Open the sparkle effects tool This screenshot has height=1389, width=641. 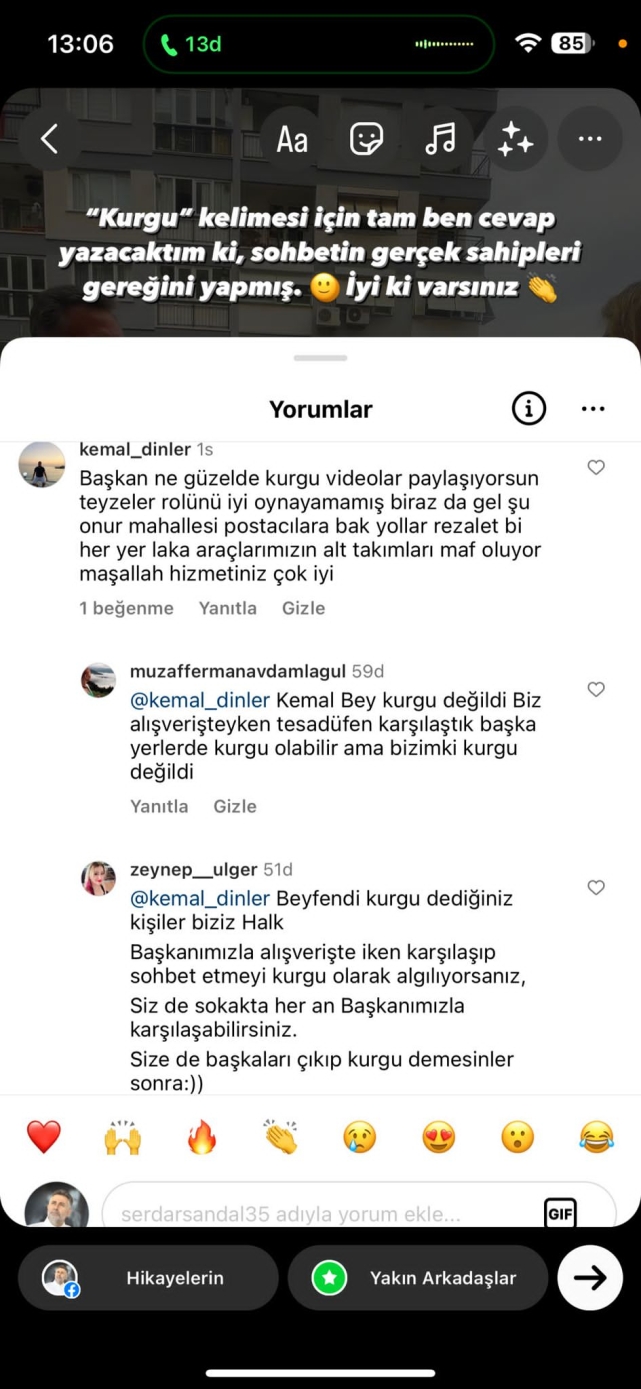pos(515,139)
